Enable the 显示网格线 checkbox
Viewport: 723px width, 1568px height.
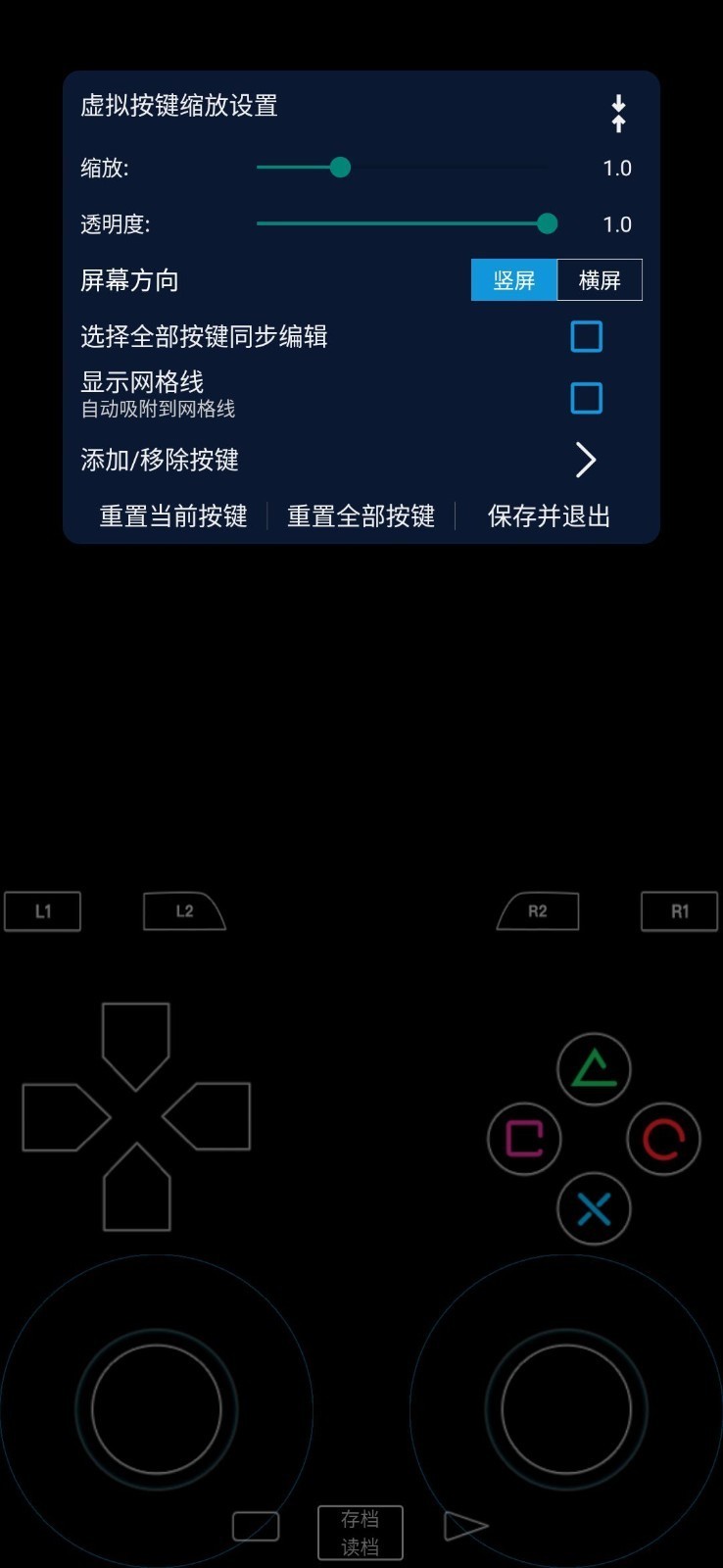[x=586, y=398]
